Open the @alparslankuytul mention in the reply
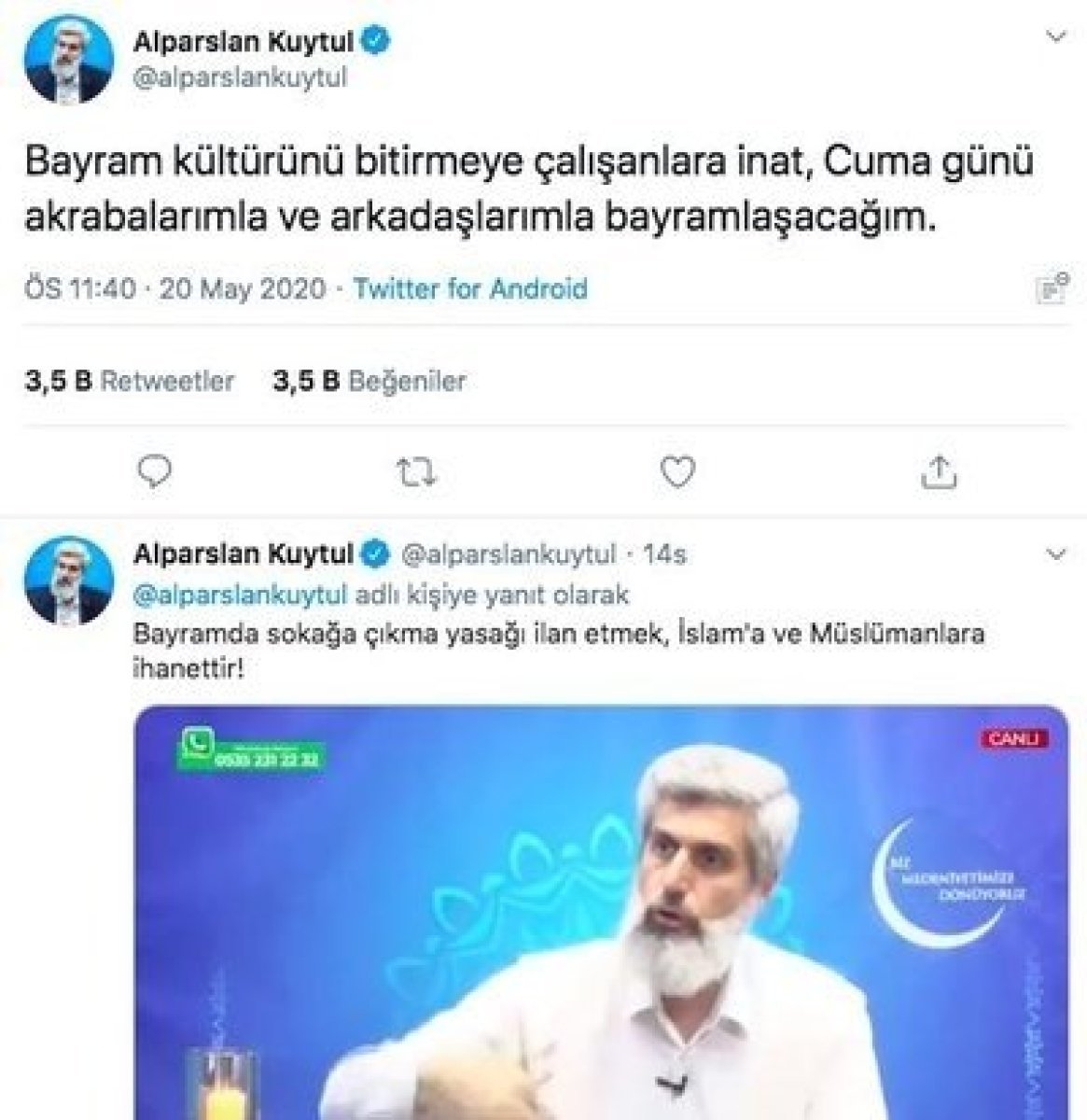 point(241,595)
